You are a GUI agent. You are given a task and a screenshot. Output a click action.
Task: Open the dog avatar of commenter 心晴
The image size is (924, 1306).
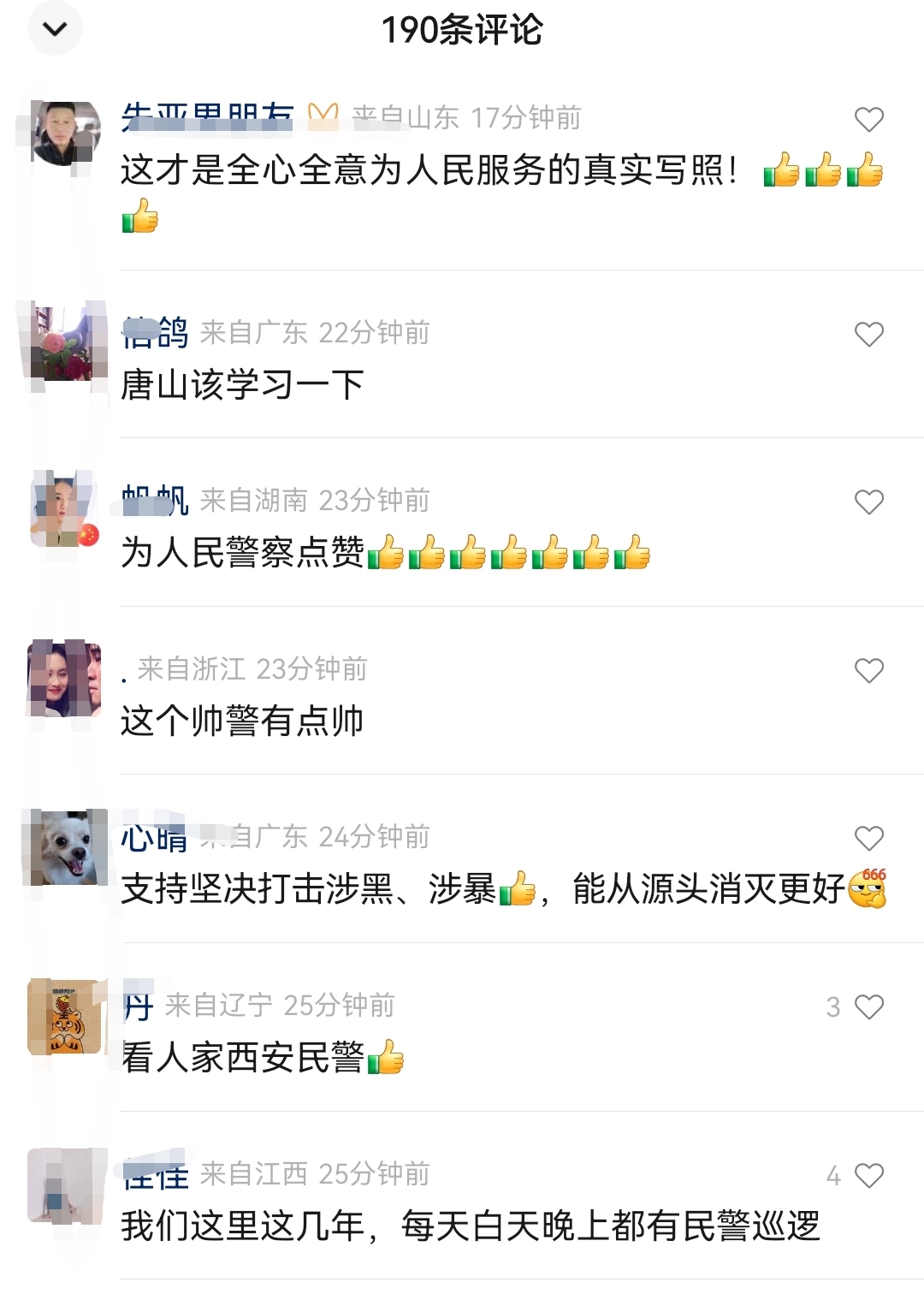(65, 847)
